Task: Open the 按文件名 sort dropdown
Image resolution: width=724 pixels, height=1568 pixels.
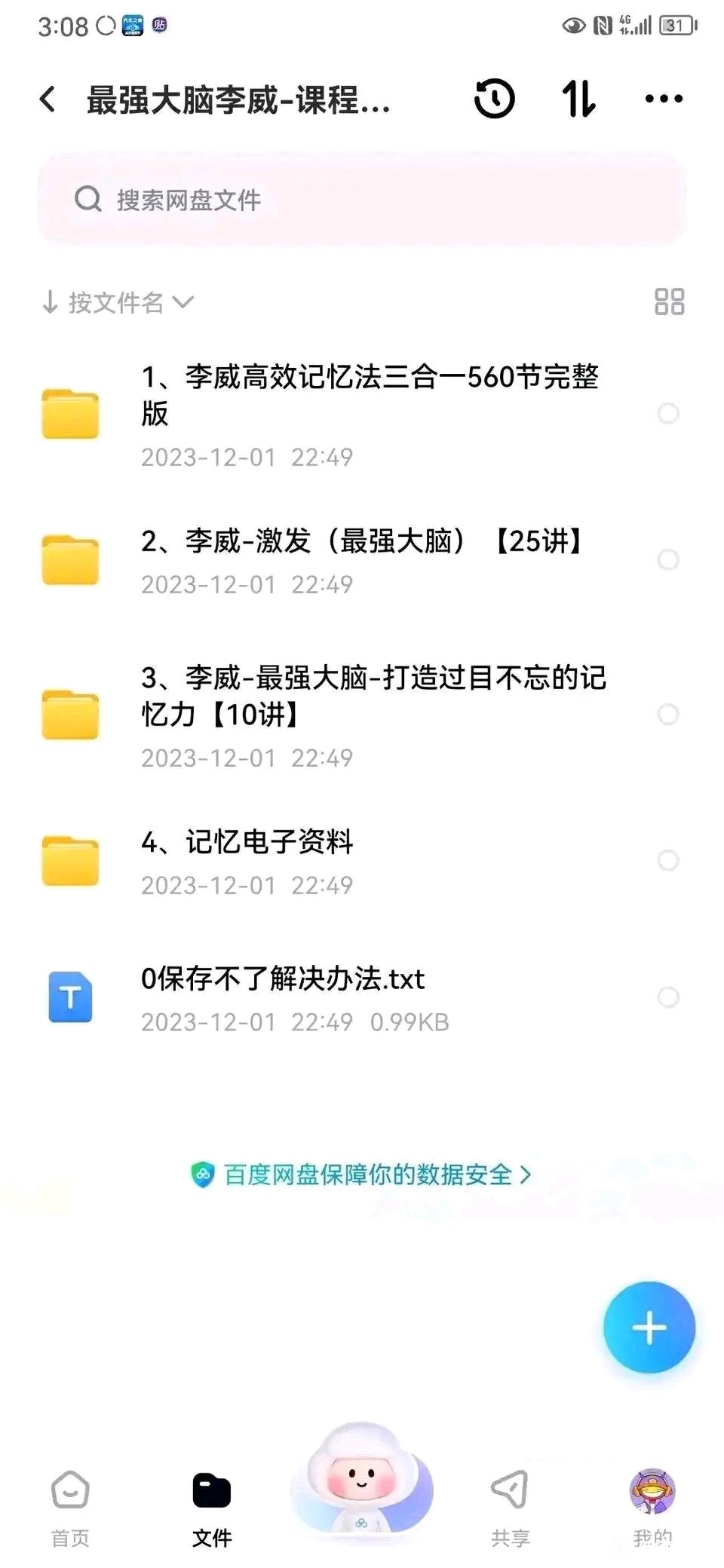Action: pyautogui.click(x=118, y=302)
